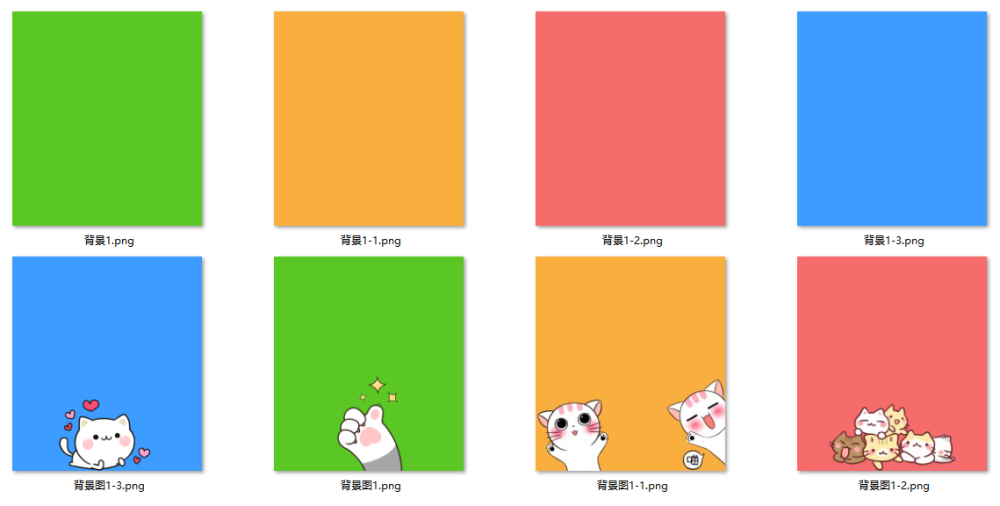Select the red 背景1-2.png image

[x=631, y=119]
